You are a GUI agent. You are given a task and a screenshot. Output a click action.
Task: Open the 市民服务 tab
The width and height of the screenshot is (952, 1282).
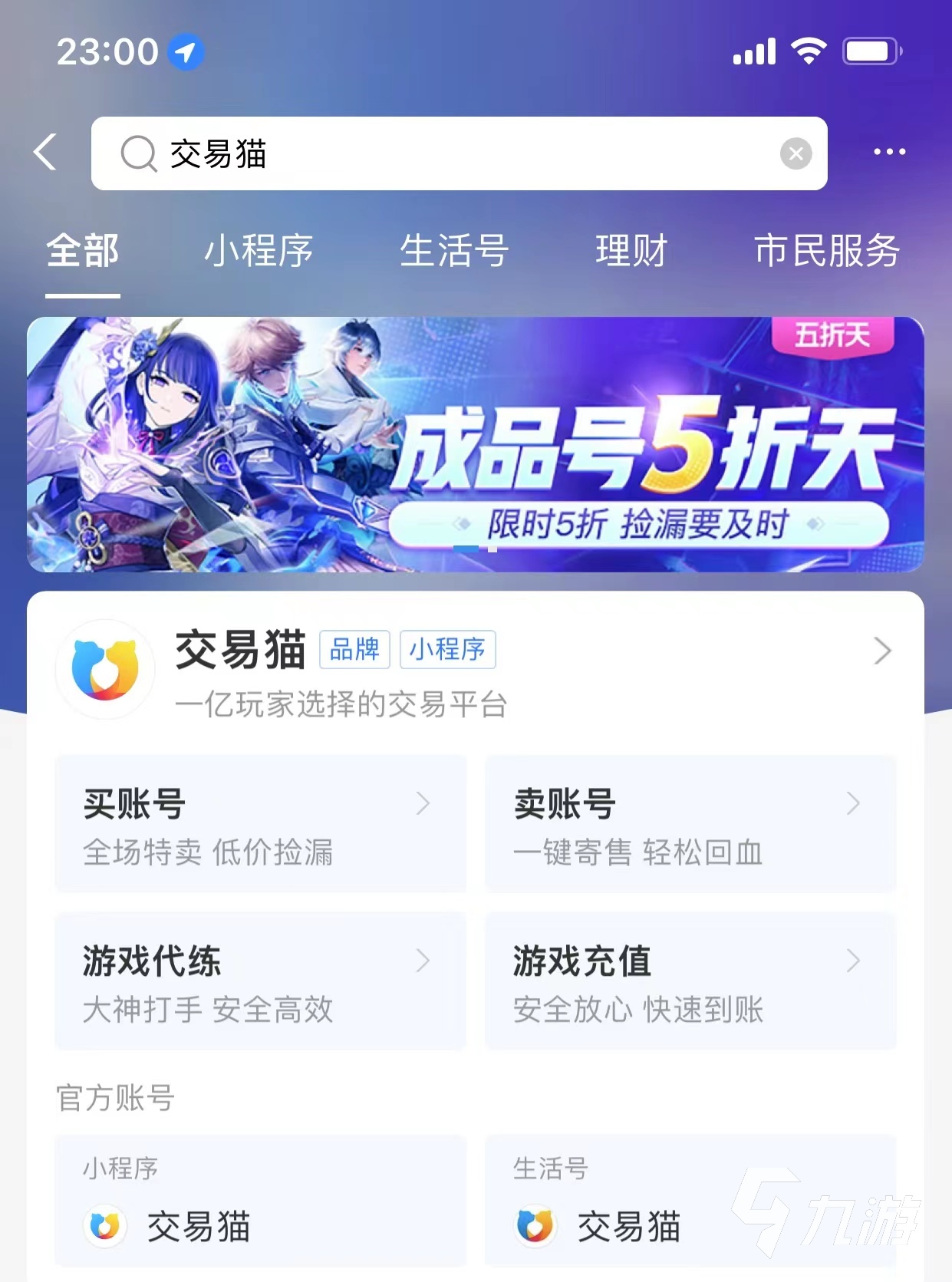click(826, 251)
